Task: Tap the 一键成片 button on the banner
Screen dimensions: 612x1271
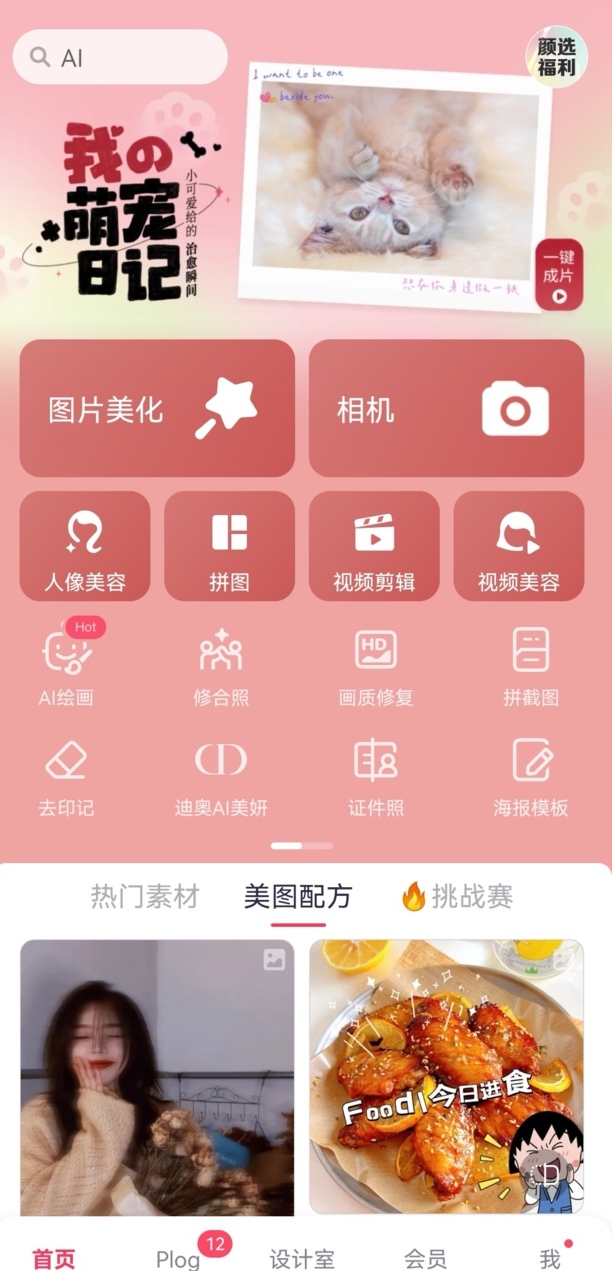Action: click(559, 275)
